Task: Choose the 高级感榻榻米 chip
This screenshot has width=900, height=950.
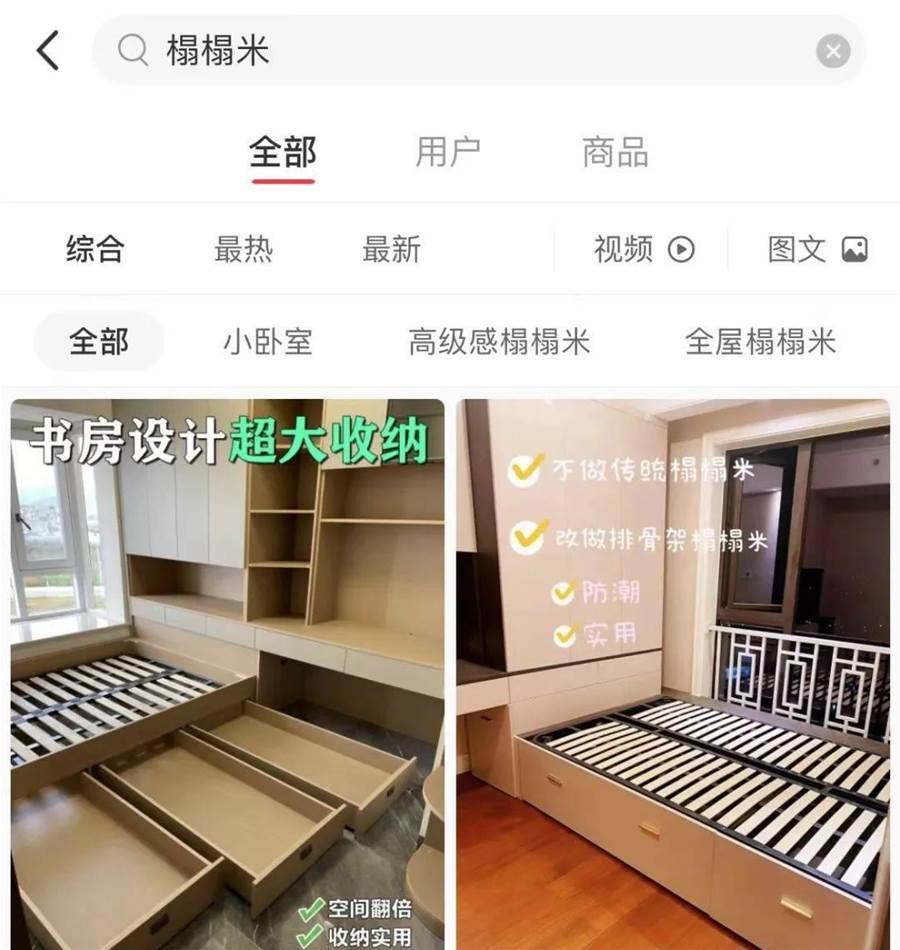Action: point(499,342)
